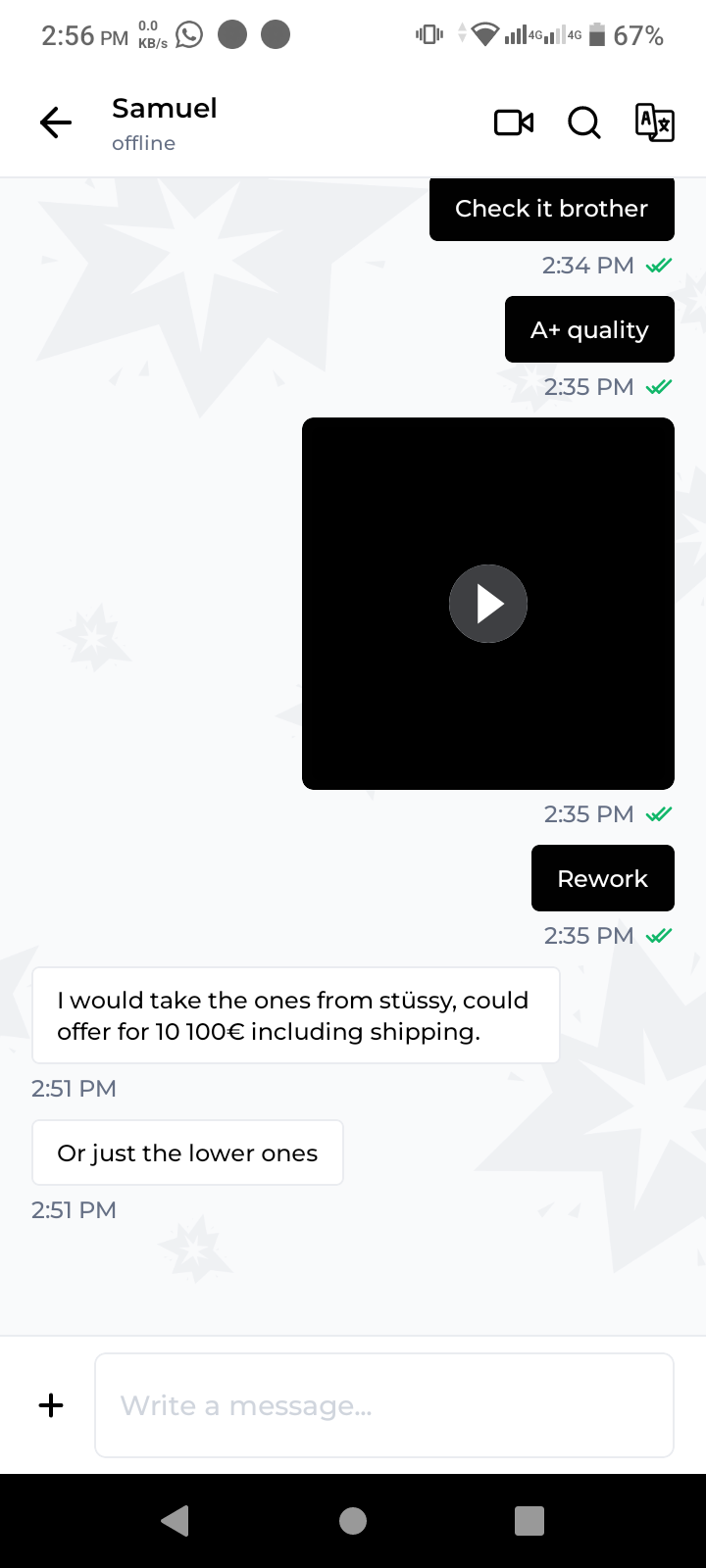Open Samuel's profile from the header name

click(x=165, y=108)
